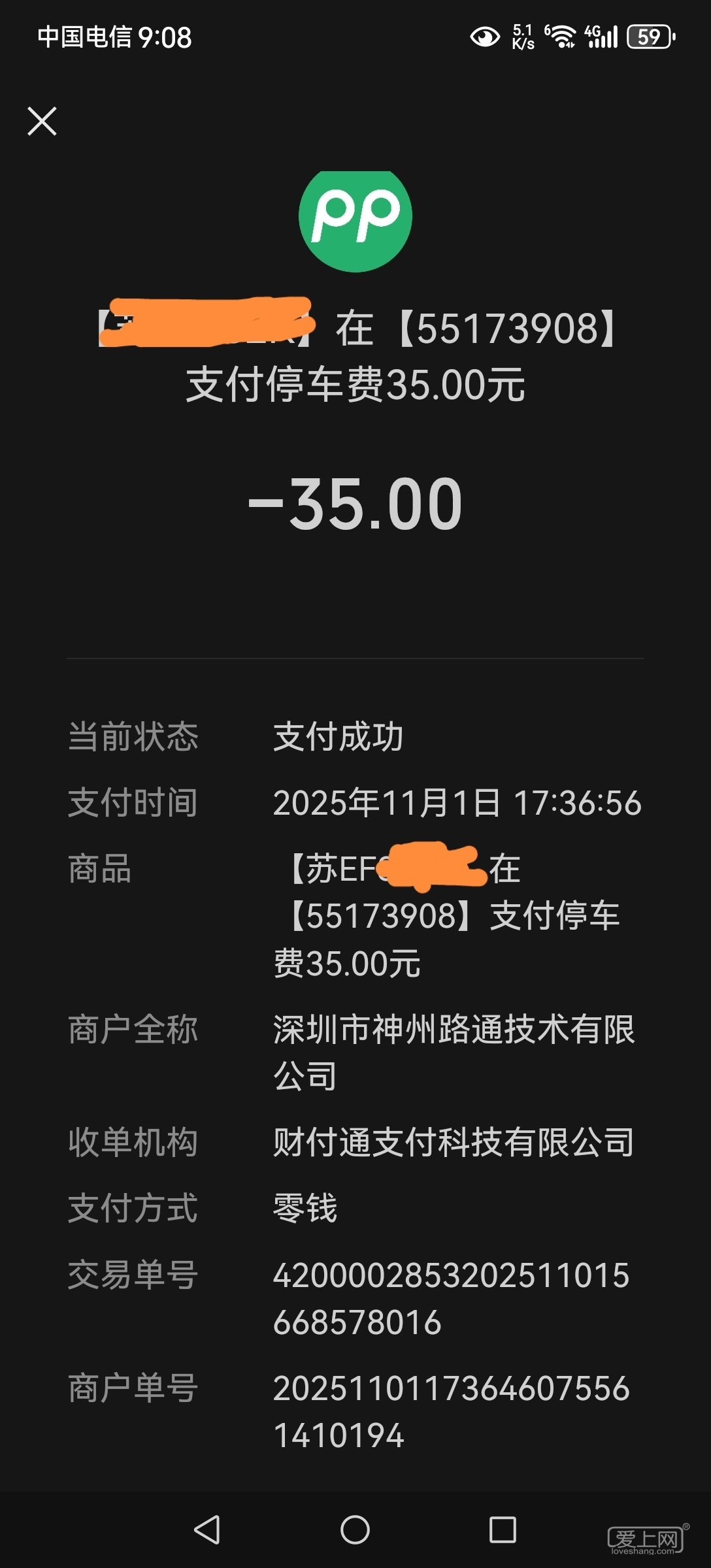Close the payment detail page
711x1568 pixels.
pos(42,122)
